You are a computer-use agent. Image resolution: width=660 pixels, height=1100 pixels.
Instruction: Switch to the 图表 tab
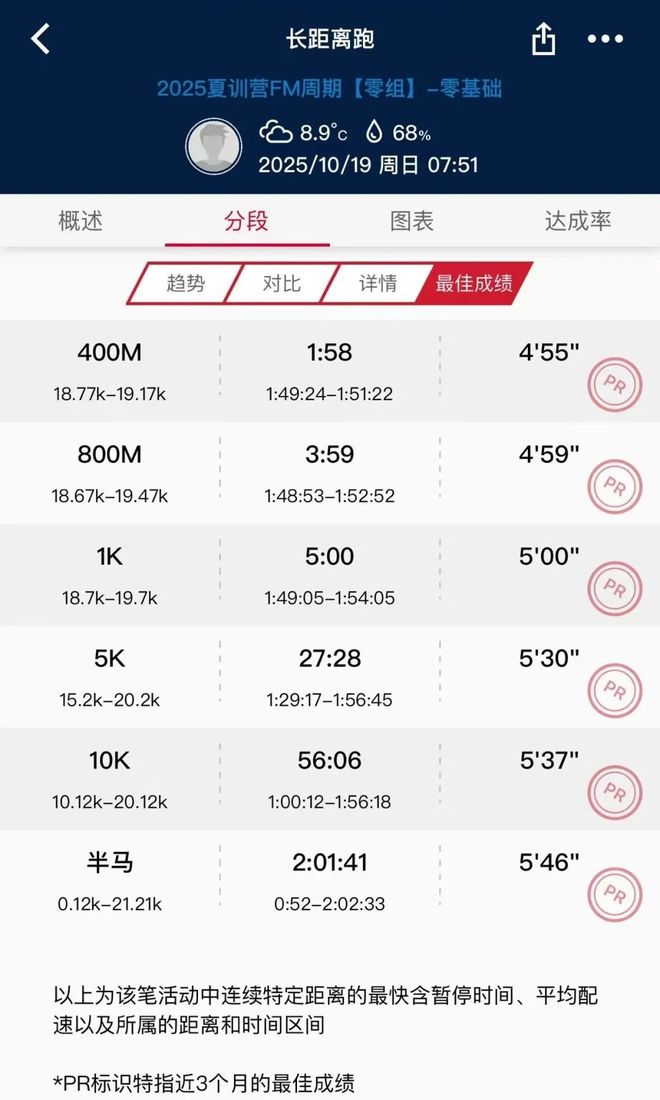click(412, 221)
